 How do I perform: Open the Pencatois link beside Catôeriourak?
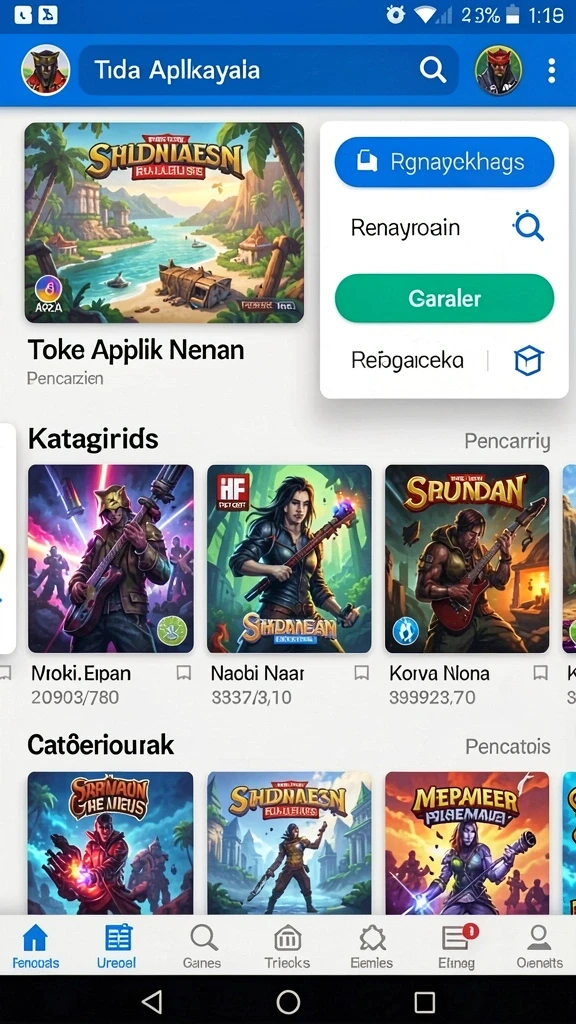[x=508, y=746]
